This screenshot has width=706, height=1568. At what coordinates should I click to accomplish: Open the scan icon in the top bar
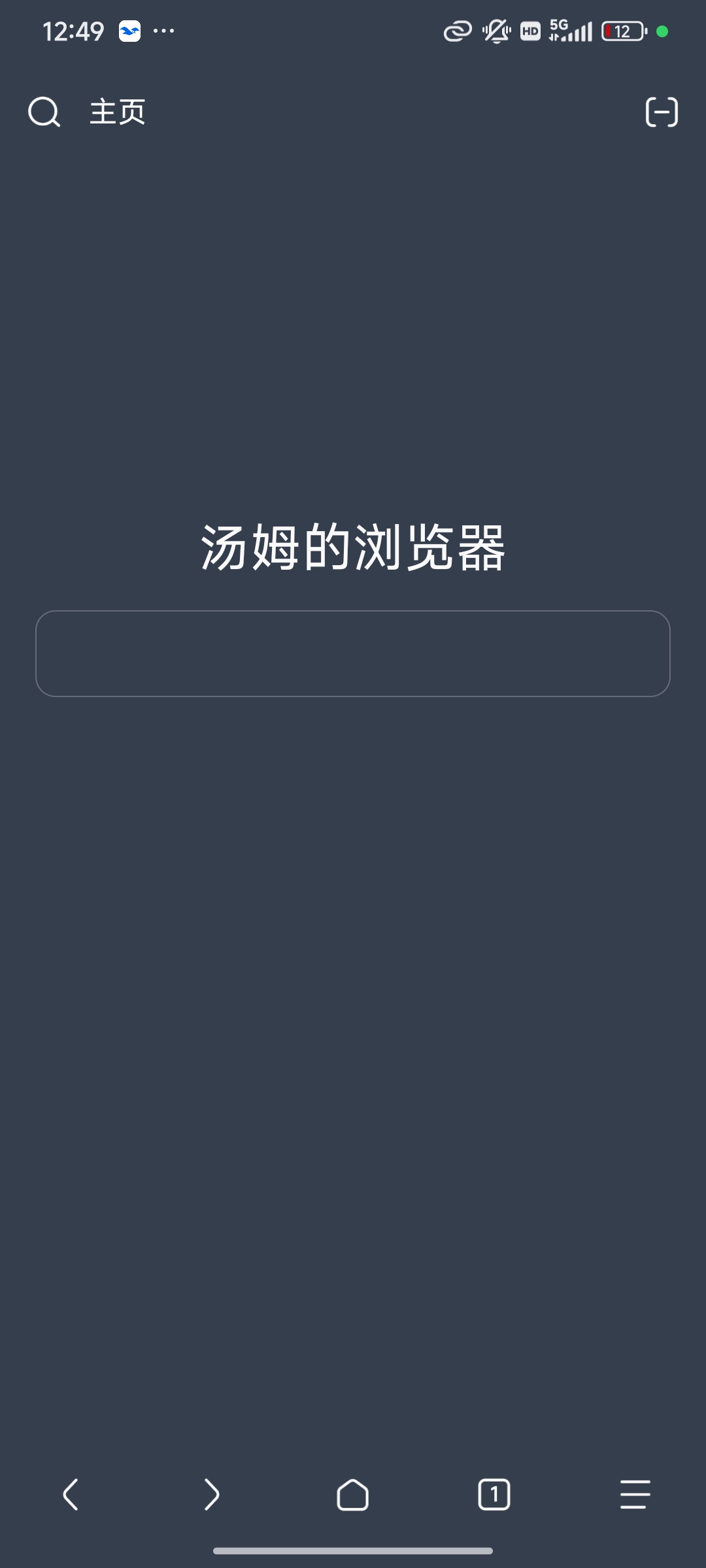[662, 112]
